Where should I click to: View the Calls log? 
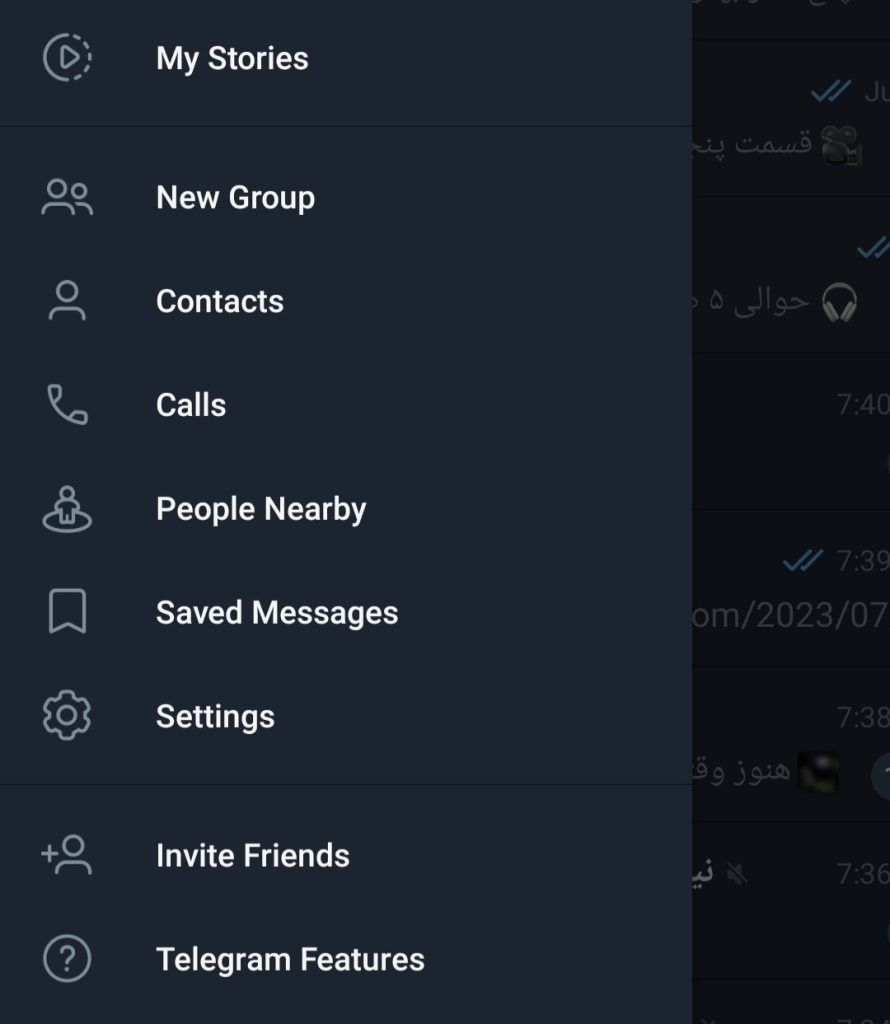tap(191, 405)
